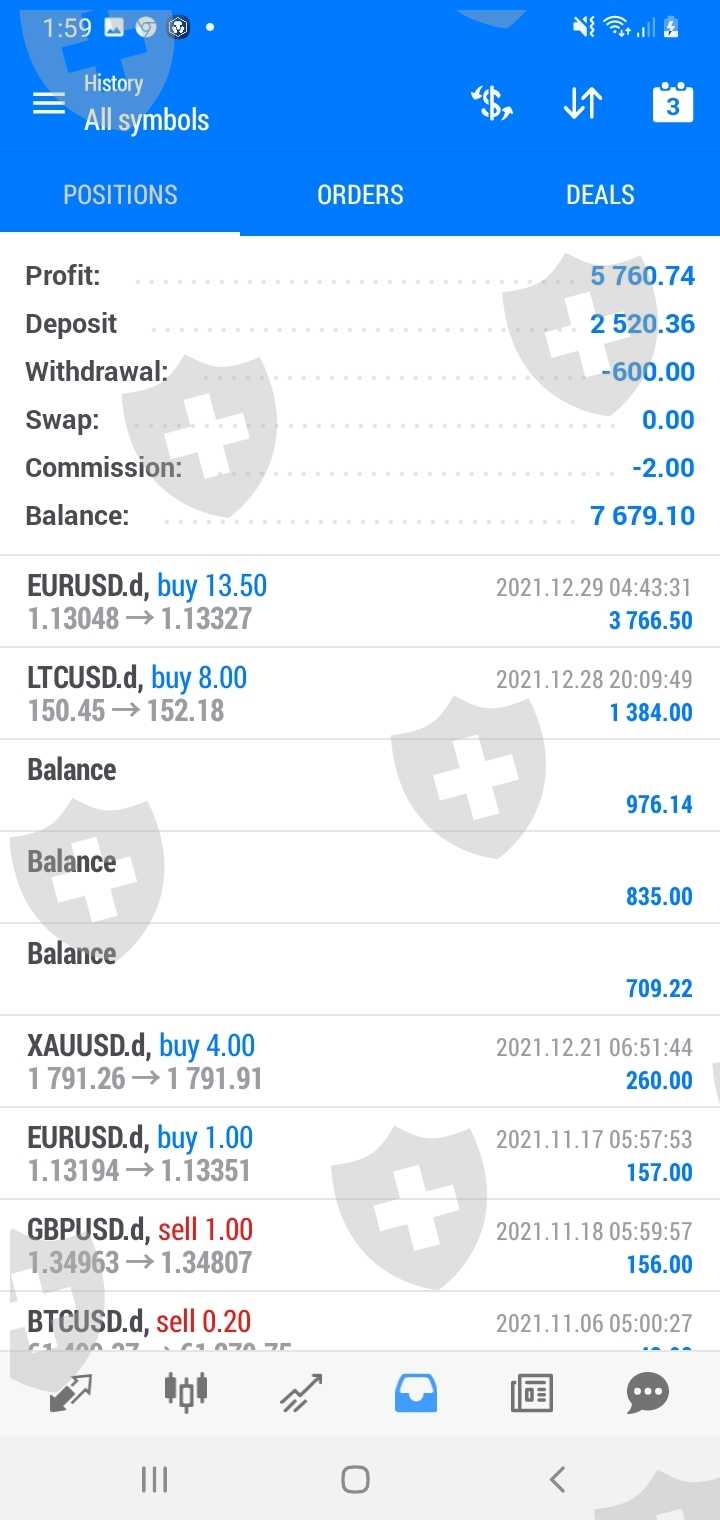This screenshot has height=1520, width=720.
Task: Go to the Quotes tab
Action: (x=71, y=1392)
